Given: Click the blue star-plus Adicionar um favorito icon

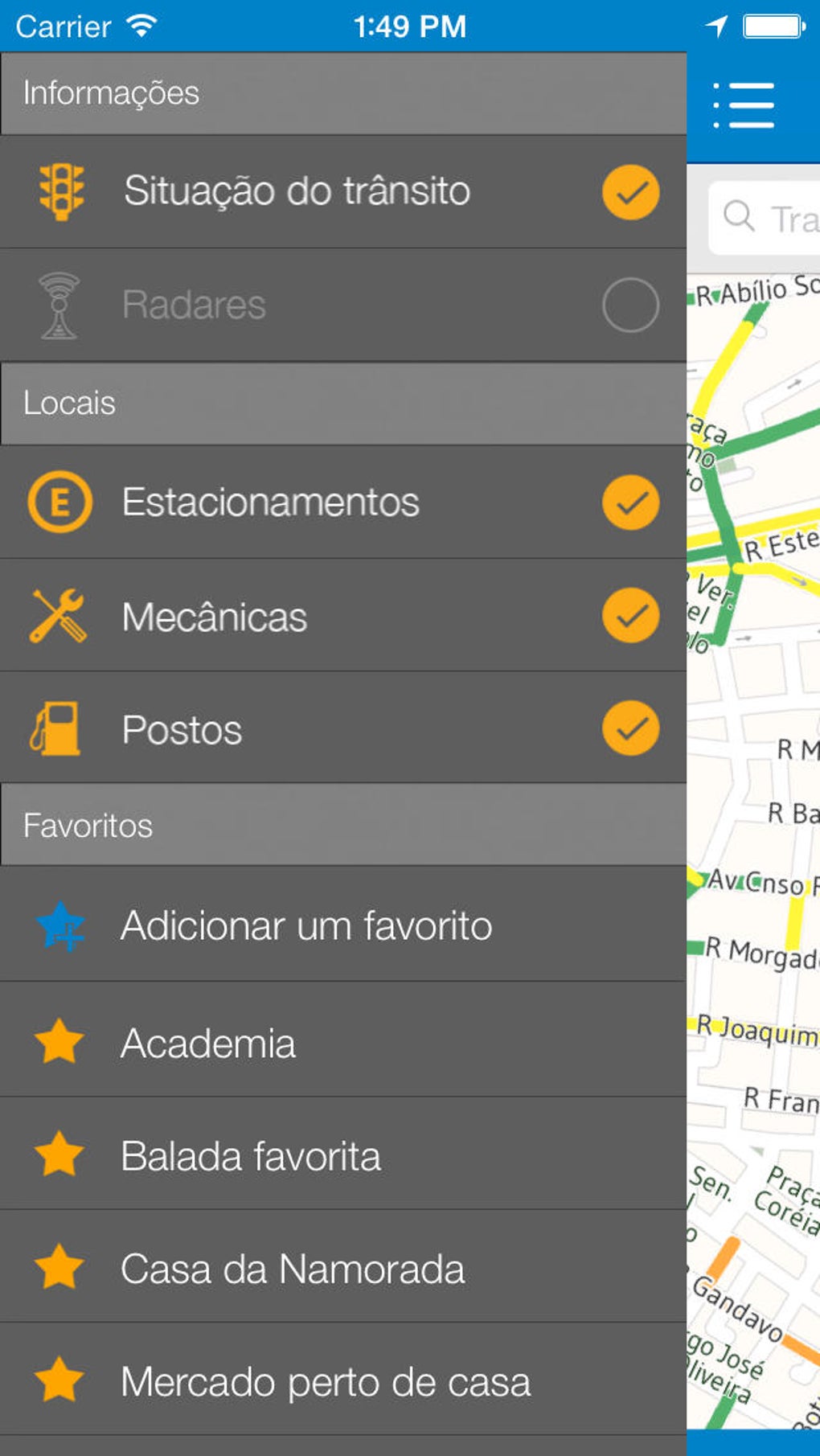Looking at the screenshot, I should (x=60, y=925).
